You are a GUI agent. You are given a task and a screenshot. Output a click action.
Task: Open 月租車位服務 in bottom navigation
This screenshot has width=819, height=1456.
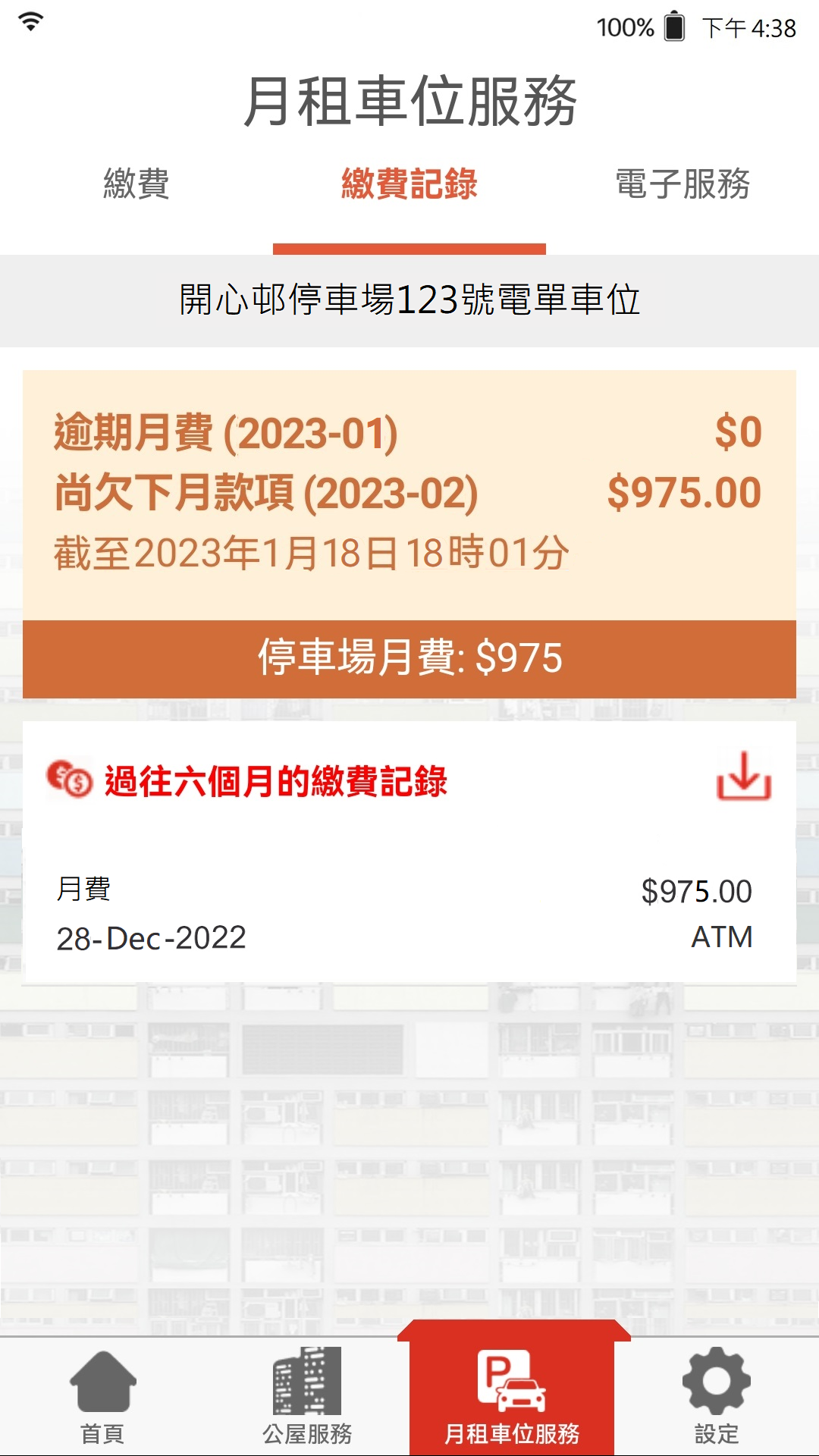[512, 1397]
